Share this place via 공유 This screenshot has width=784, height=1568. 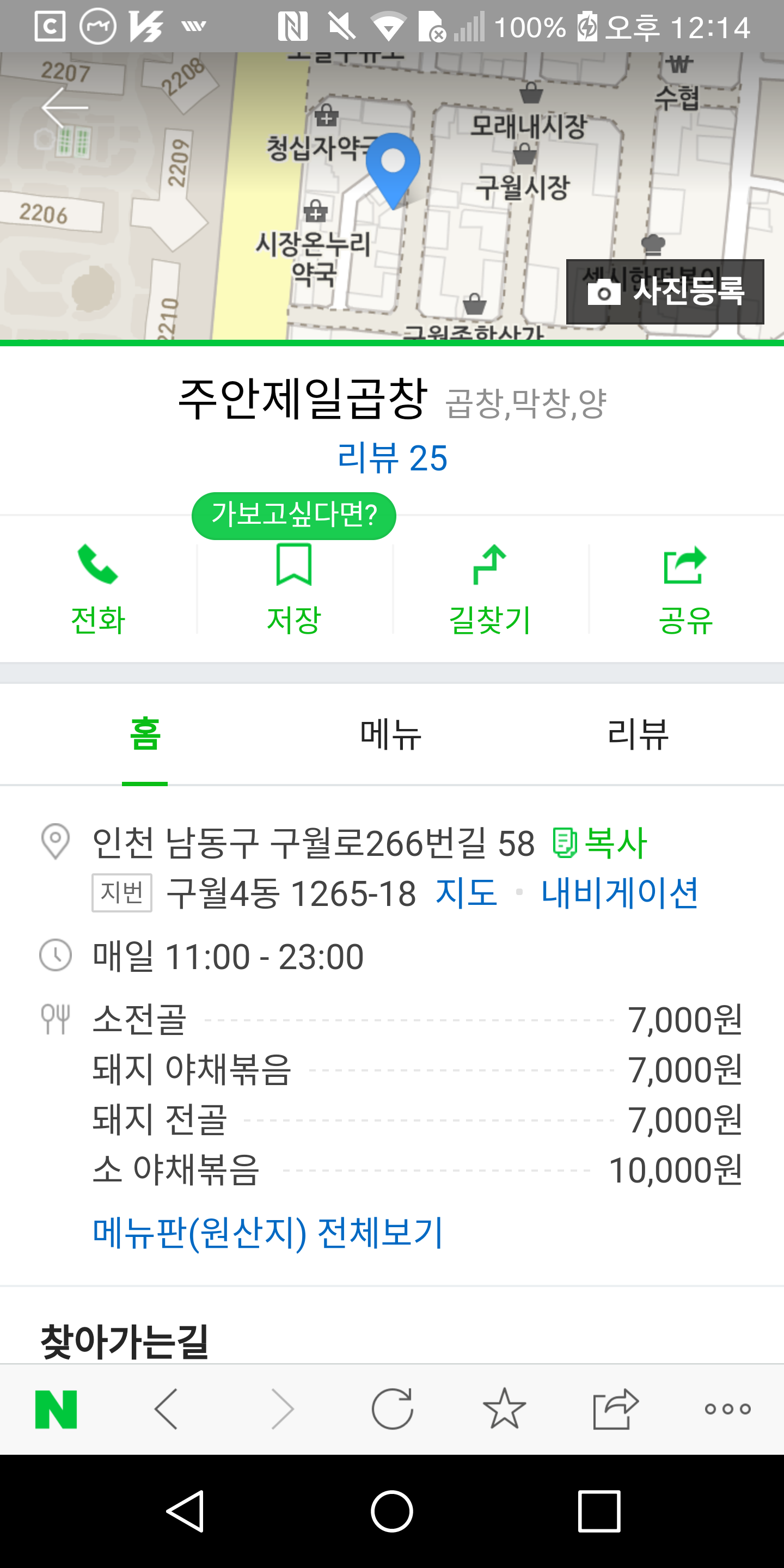(686, 589)
